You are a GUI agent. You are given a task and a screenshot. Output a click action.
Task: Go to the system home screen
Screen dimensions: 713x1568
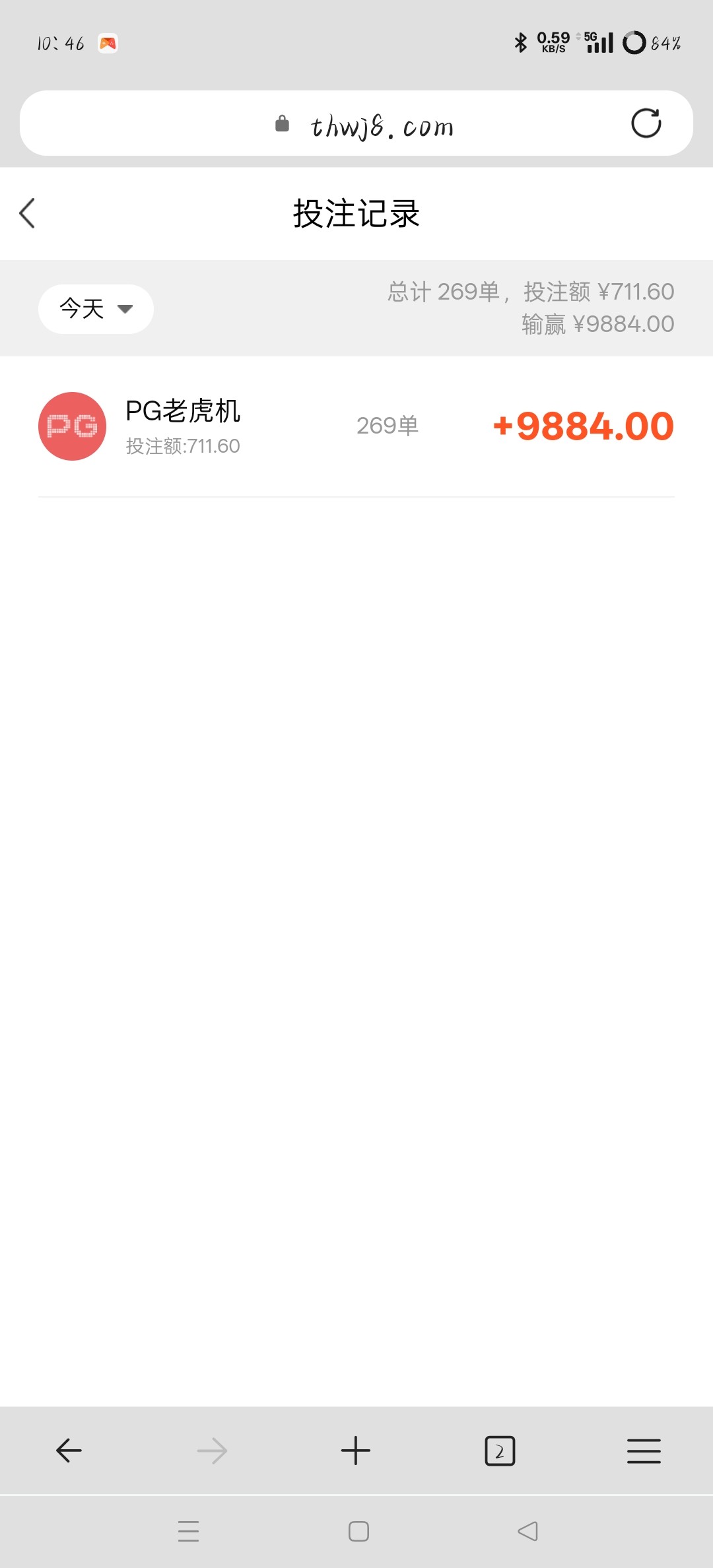coord(358,1531)
